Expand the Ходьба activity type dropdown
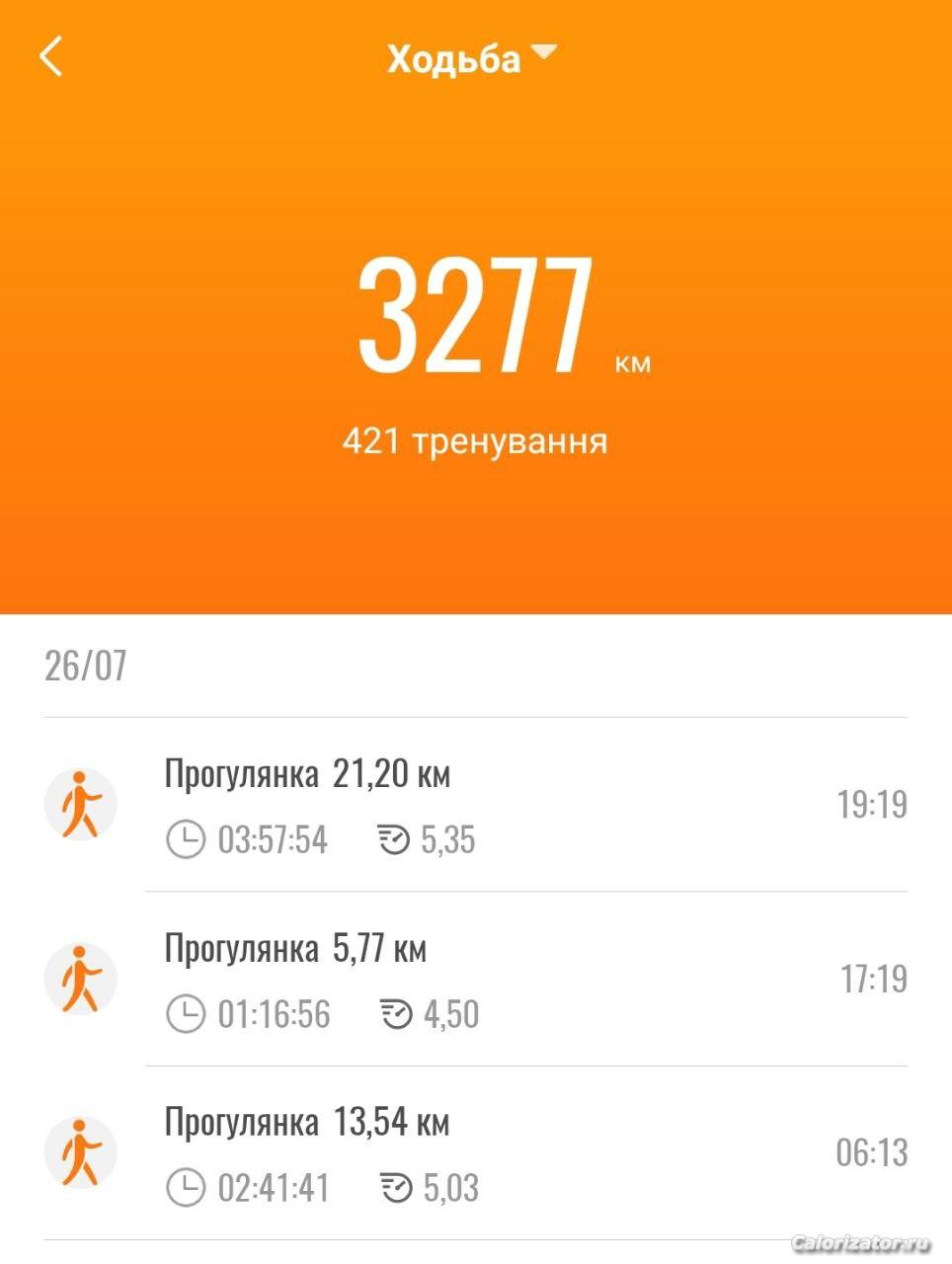The width and height of the screenshot is (952, 1264). pos(472,57)
